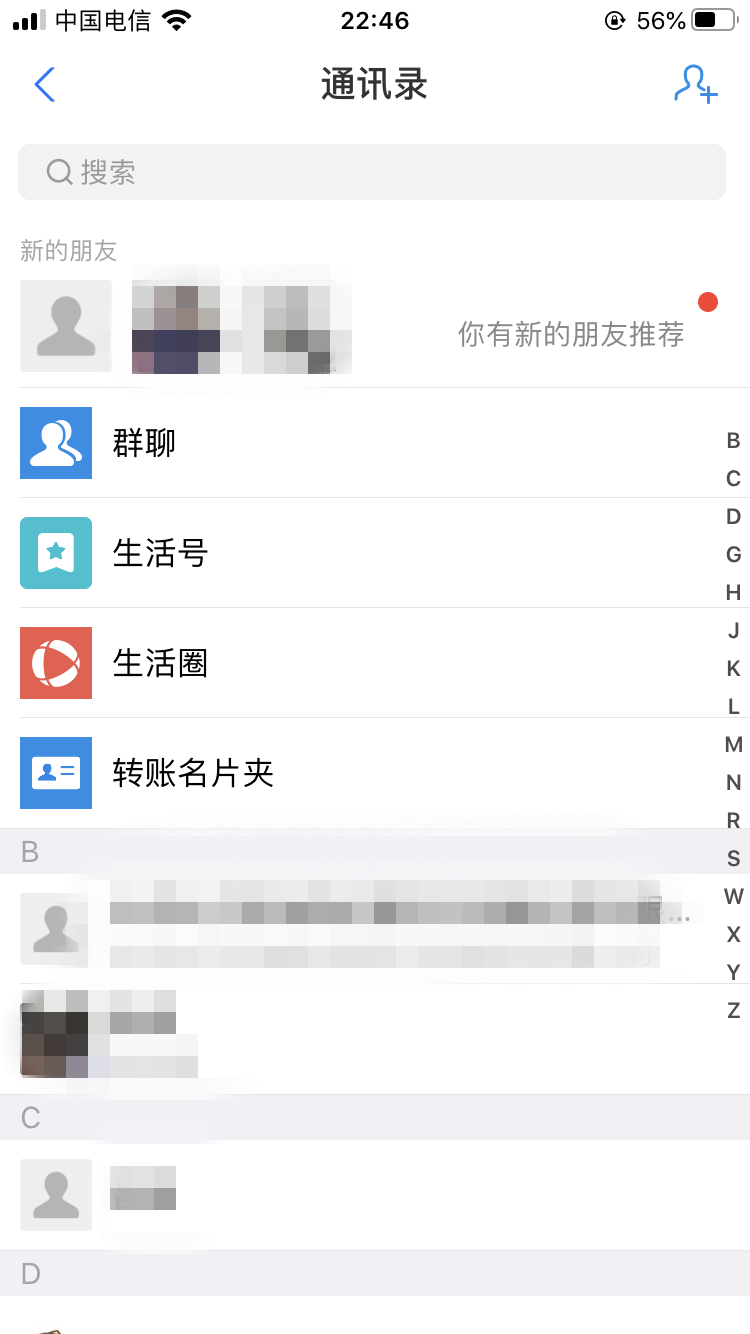Go back using the top-left arrow
This screenshot has width=750, height=1334.
tap(44, 85)
